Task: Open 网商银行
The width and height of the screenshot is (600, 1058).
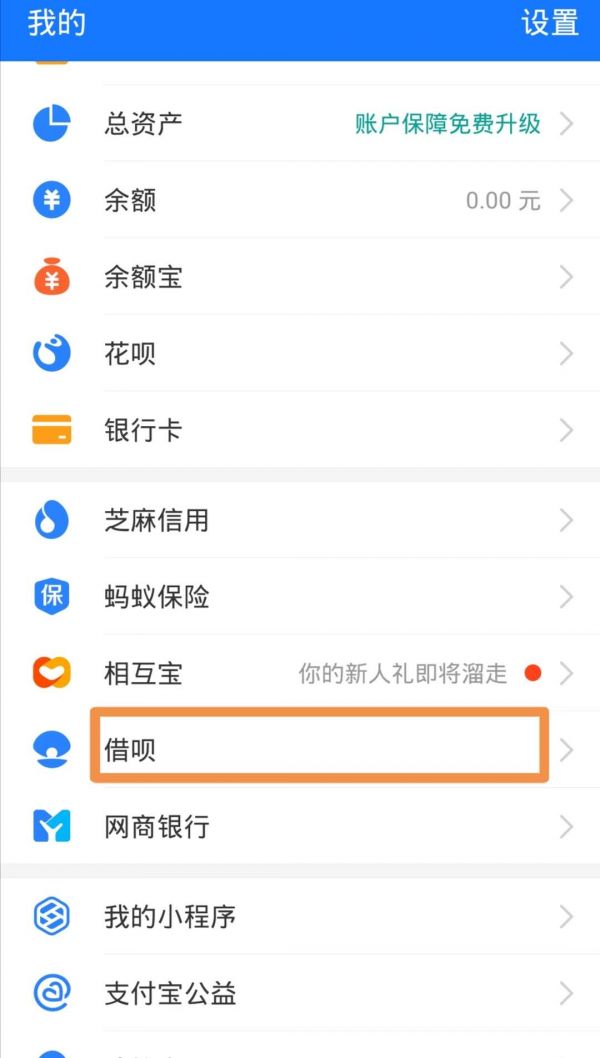Action: pyautogui.click(x=300, y=826)
